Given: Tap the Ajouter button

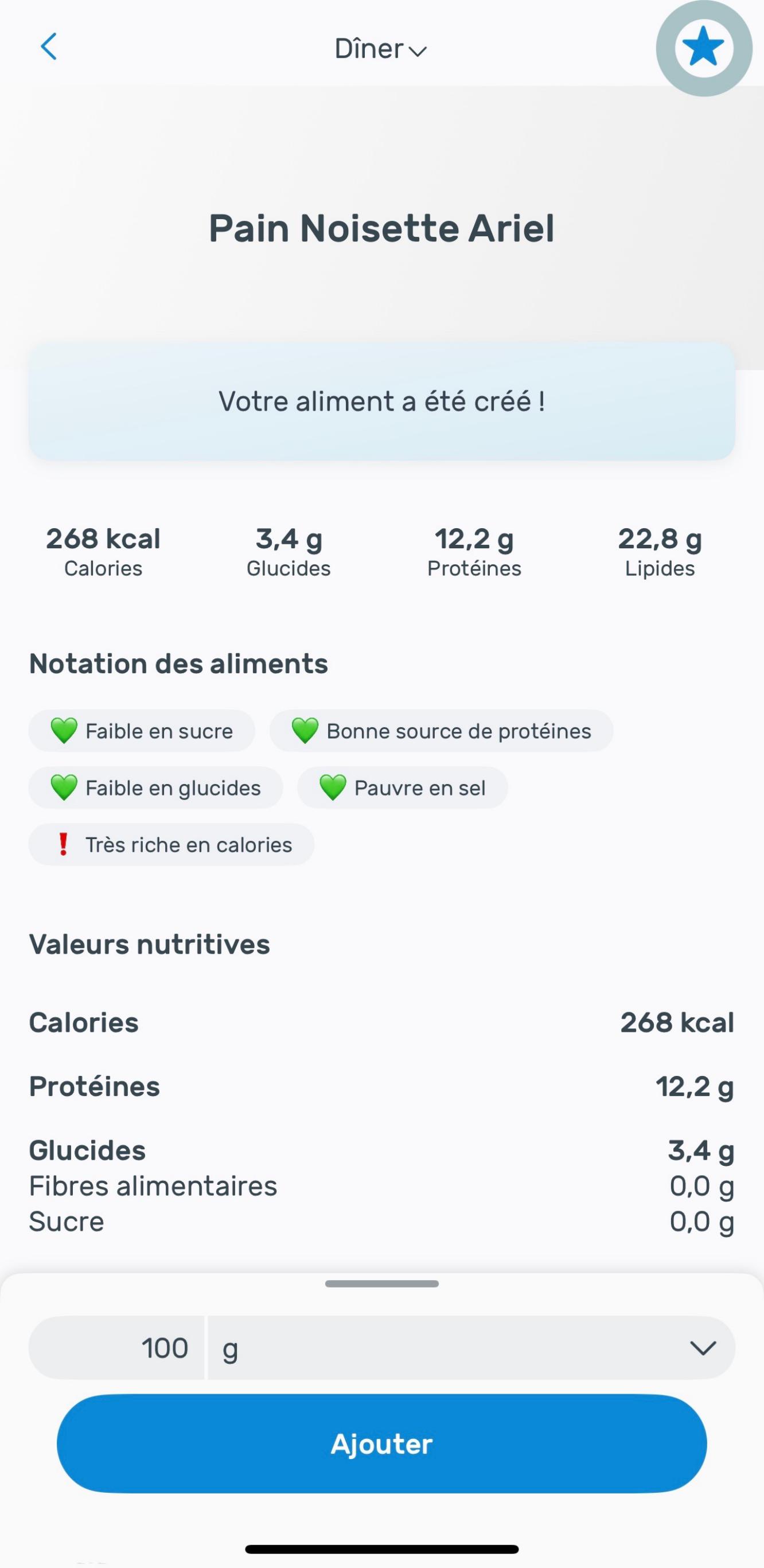Looking at the screenshot, I should 381,1443.
